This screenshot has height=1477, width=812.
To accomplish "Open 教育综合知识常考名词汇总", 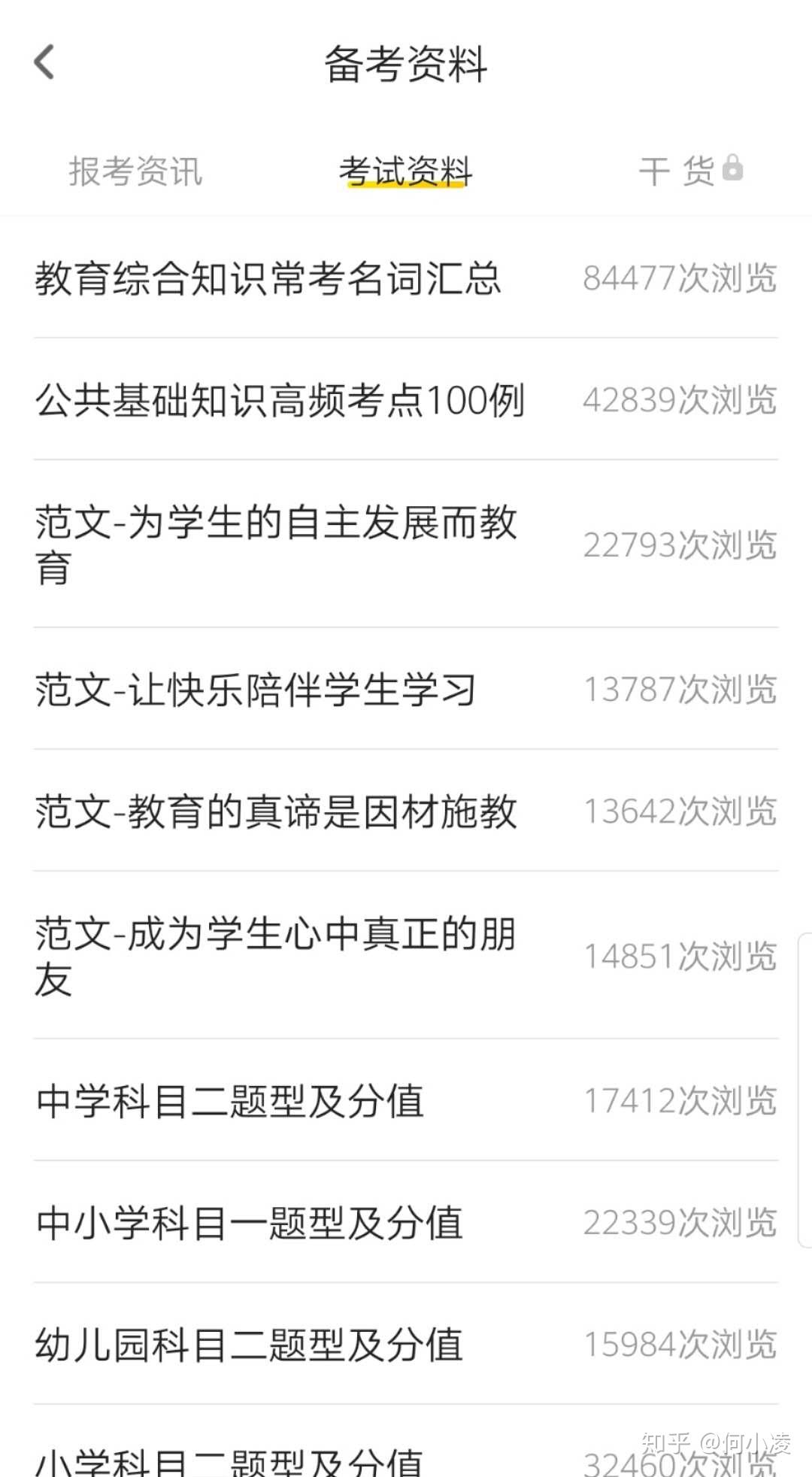I will pos(406,278).
